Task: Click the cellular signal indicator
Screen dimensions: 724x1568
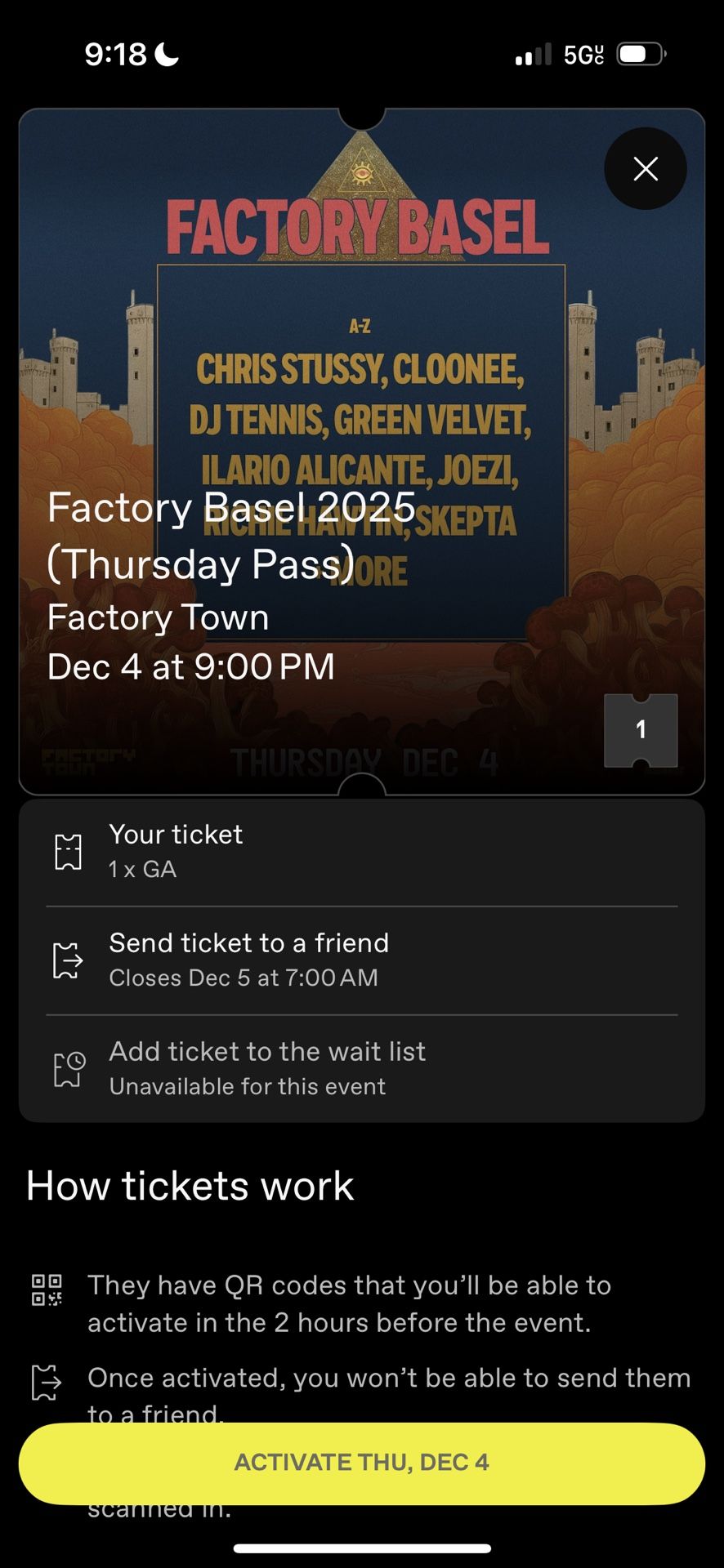Action: pos(533,53)
